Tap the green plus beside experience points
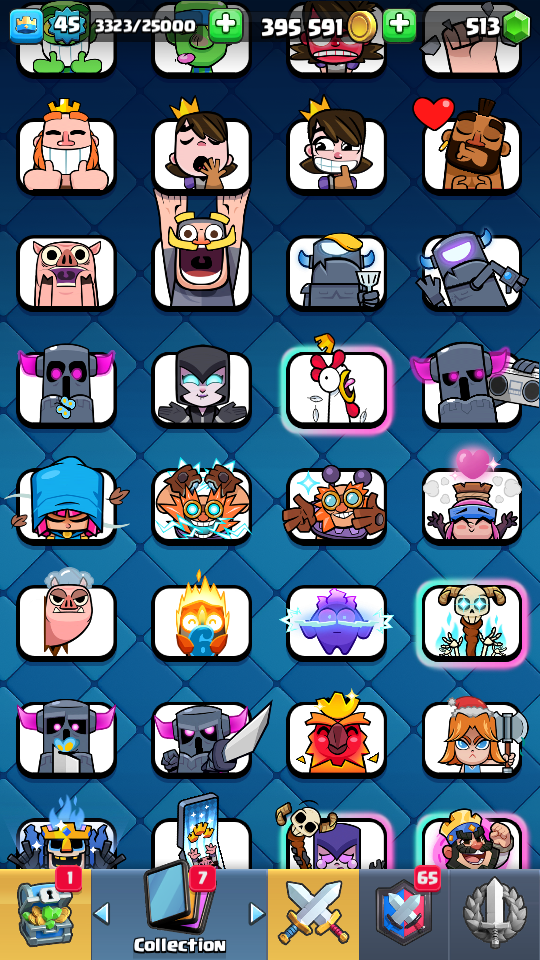Screen dimensions: 540x960 click(x=226, y=25)
